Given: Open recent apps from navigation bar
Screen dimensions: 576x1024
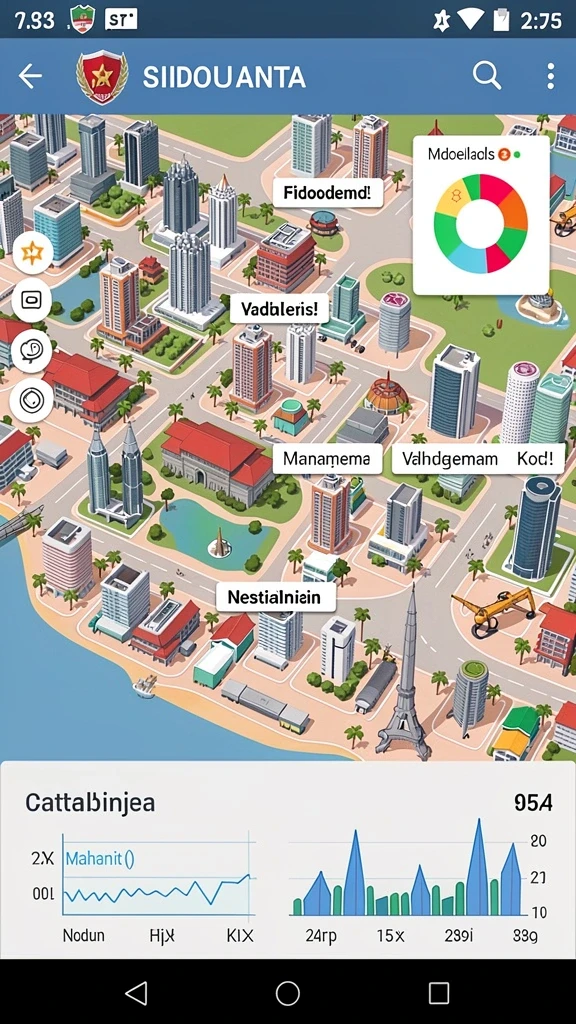Looking at the screenshot, I should pos(438,993).
